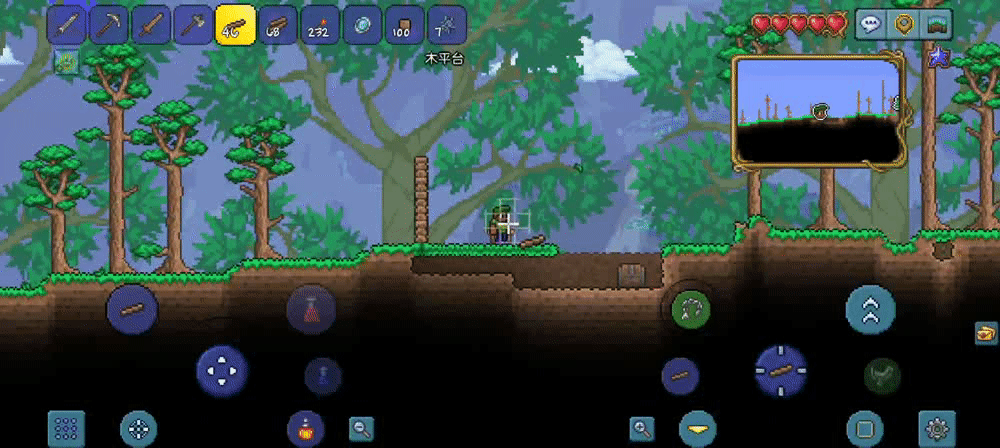Open the settings gear

pyautogui.click(x=937, y=429)
